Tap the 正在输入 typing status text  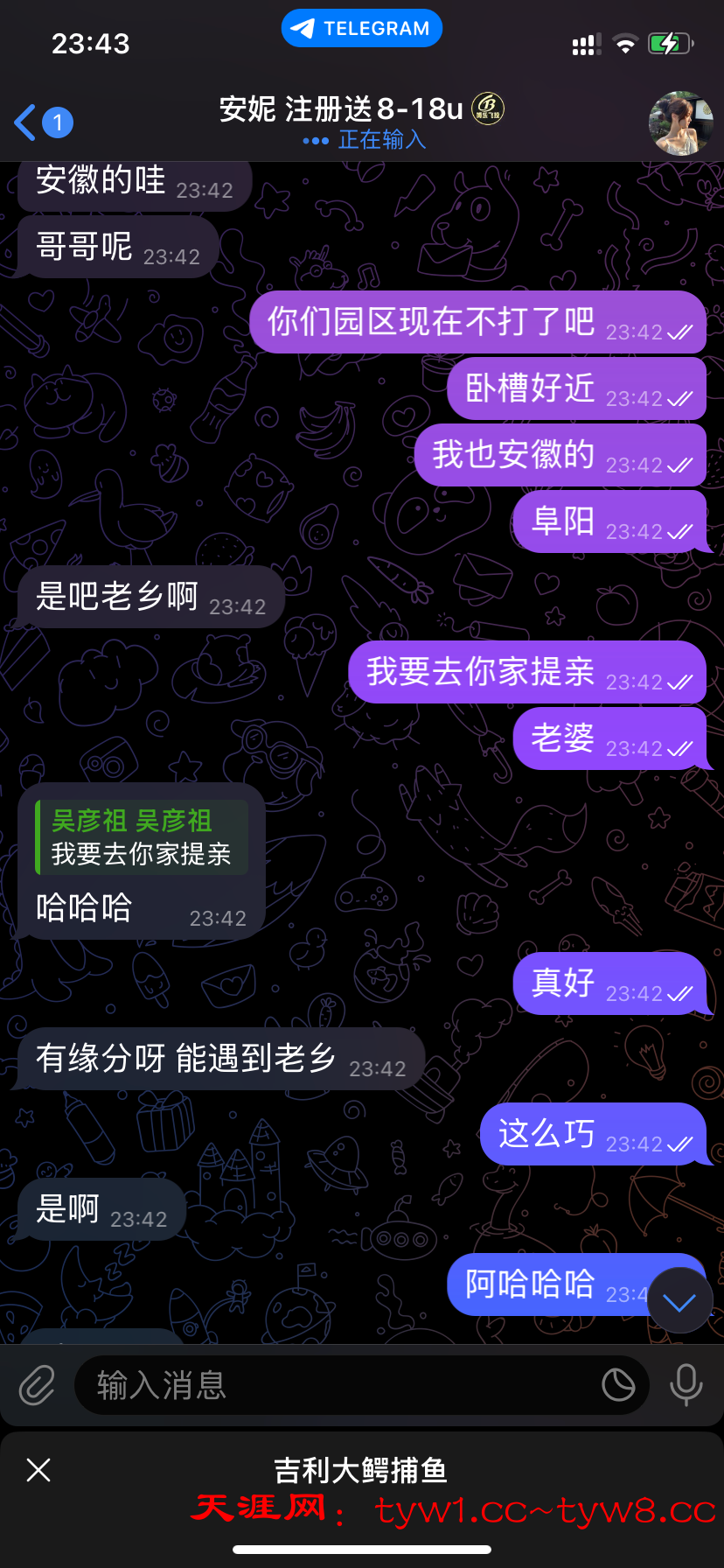click(x=381, y=141)
